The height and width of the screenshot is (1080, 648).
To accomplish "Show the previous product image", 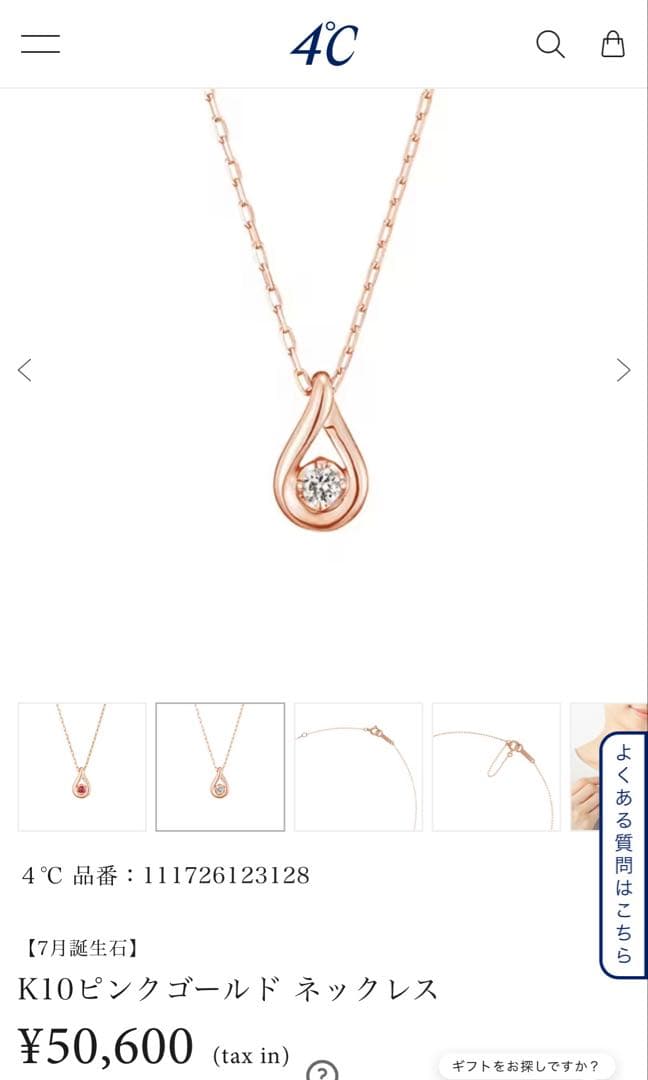I will pos(25,370).
